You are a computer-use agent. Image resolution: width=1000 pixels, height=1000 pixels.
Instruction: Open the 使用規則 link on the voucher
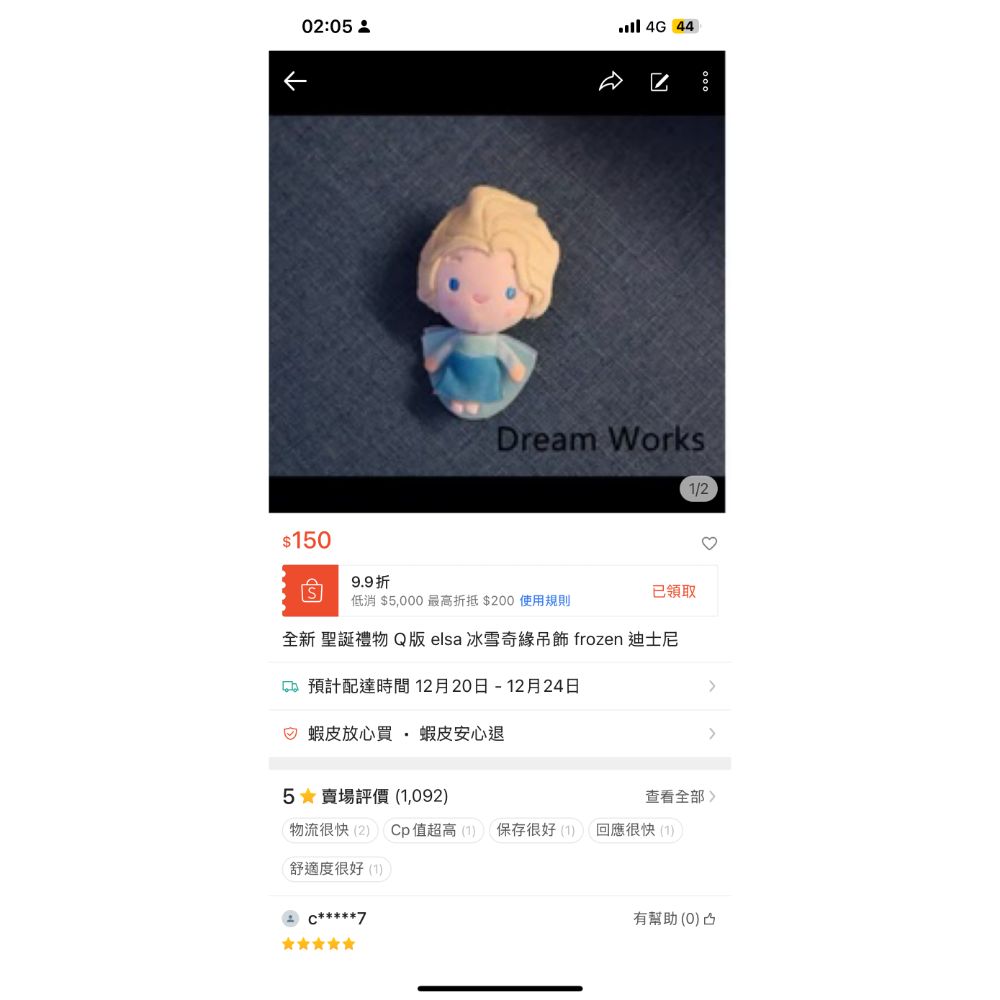click(x=545, y=601)
